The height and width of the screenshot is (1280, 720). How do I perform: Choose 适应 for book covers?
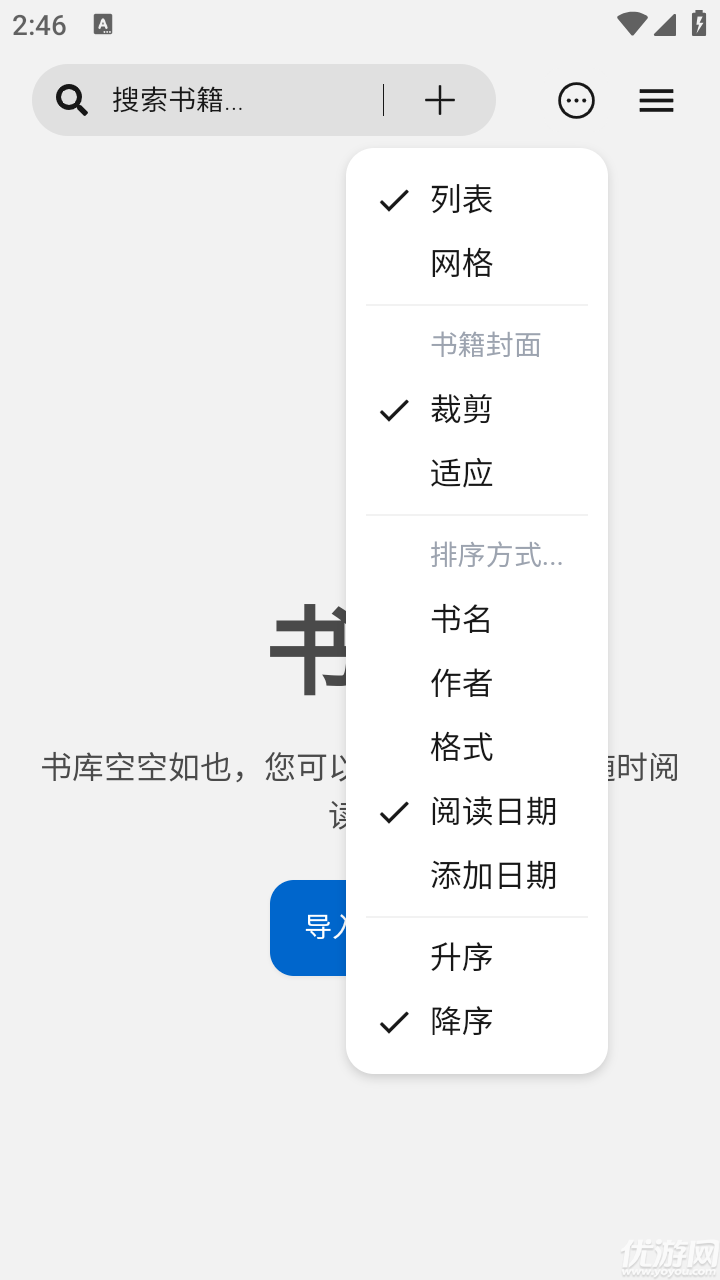pos(462,474)
